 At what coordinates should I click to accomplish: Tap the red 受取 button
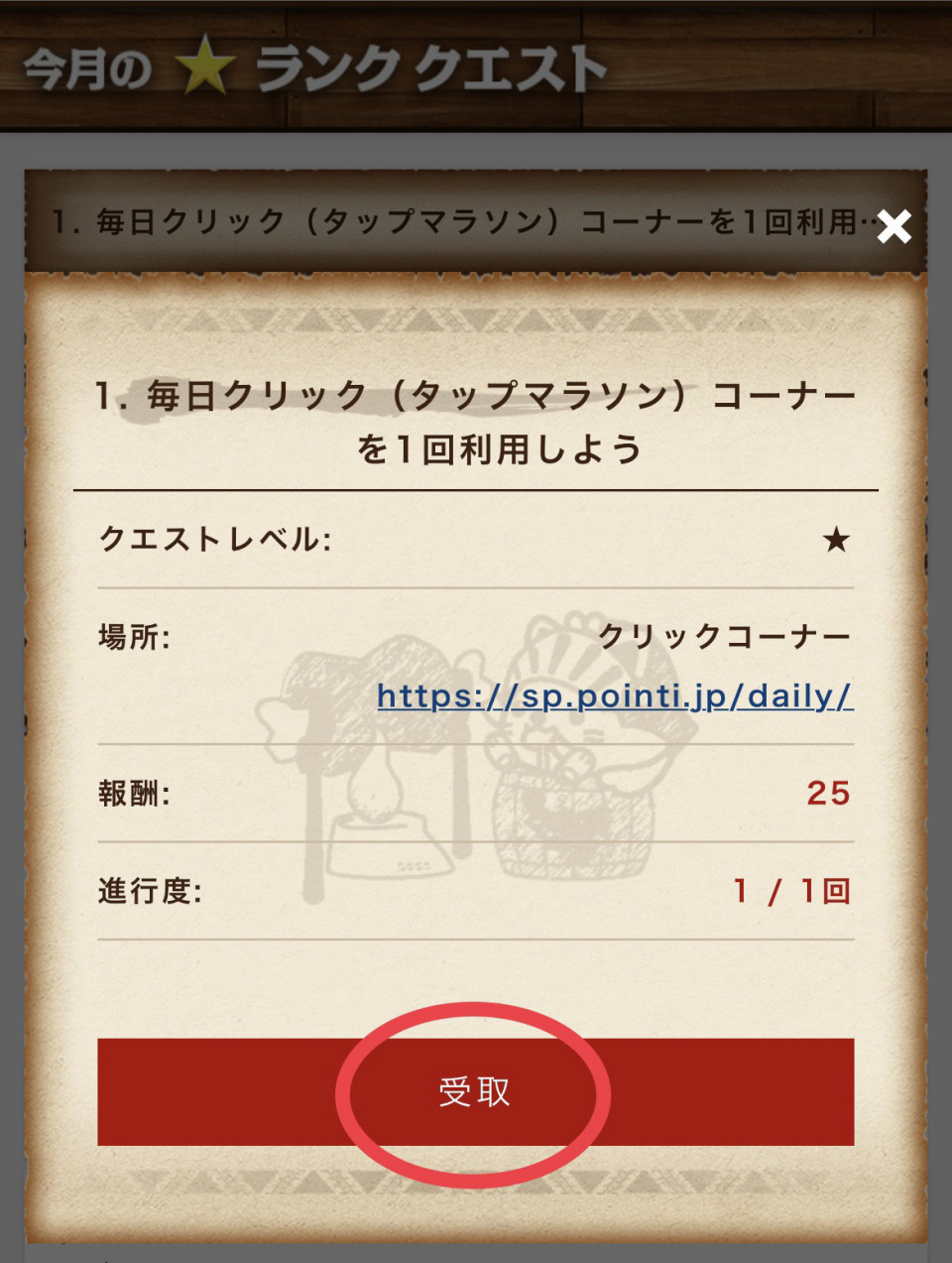(475, 1092)
